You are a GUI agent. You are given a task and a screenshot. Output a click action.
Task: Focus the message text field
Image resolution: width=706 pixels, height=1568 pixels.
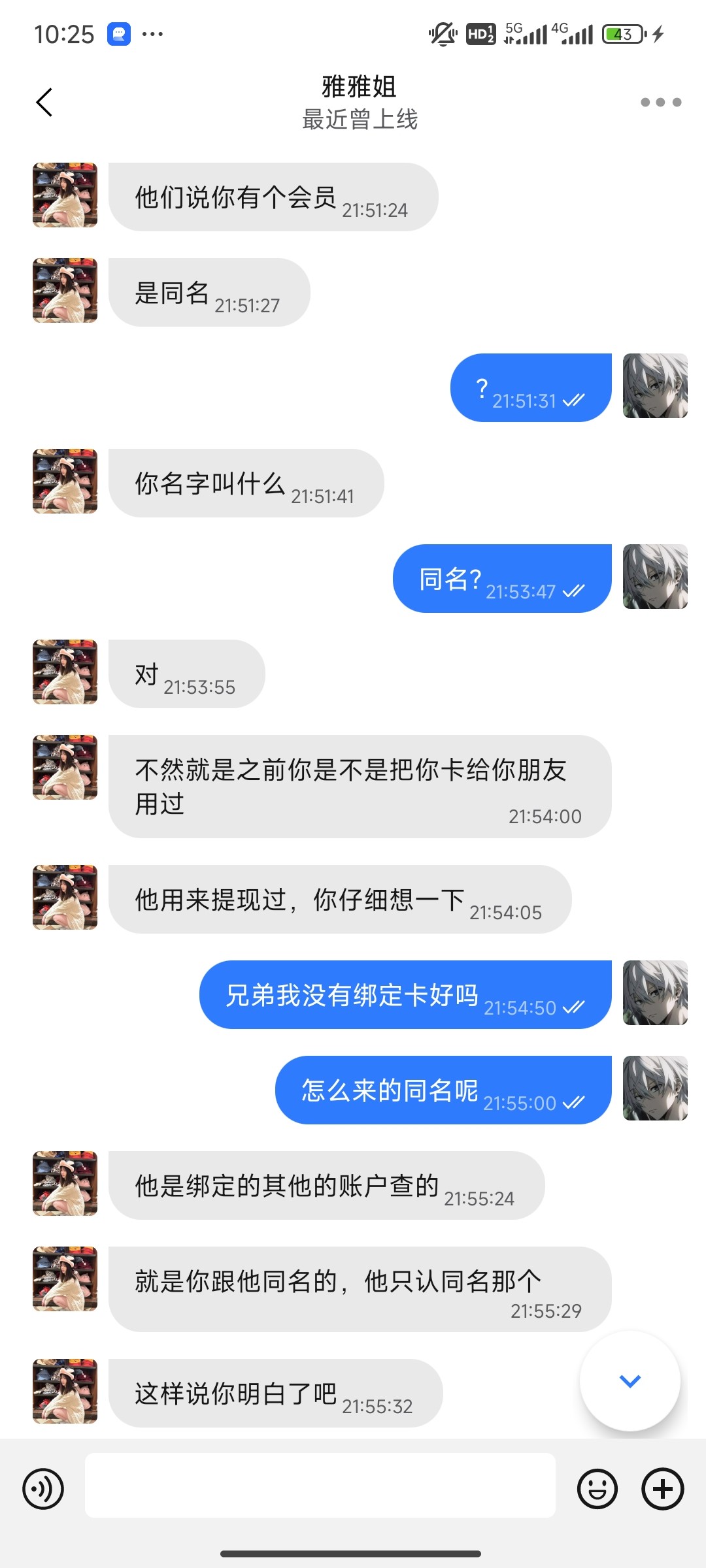[x=320, y=1485]
